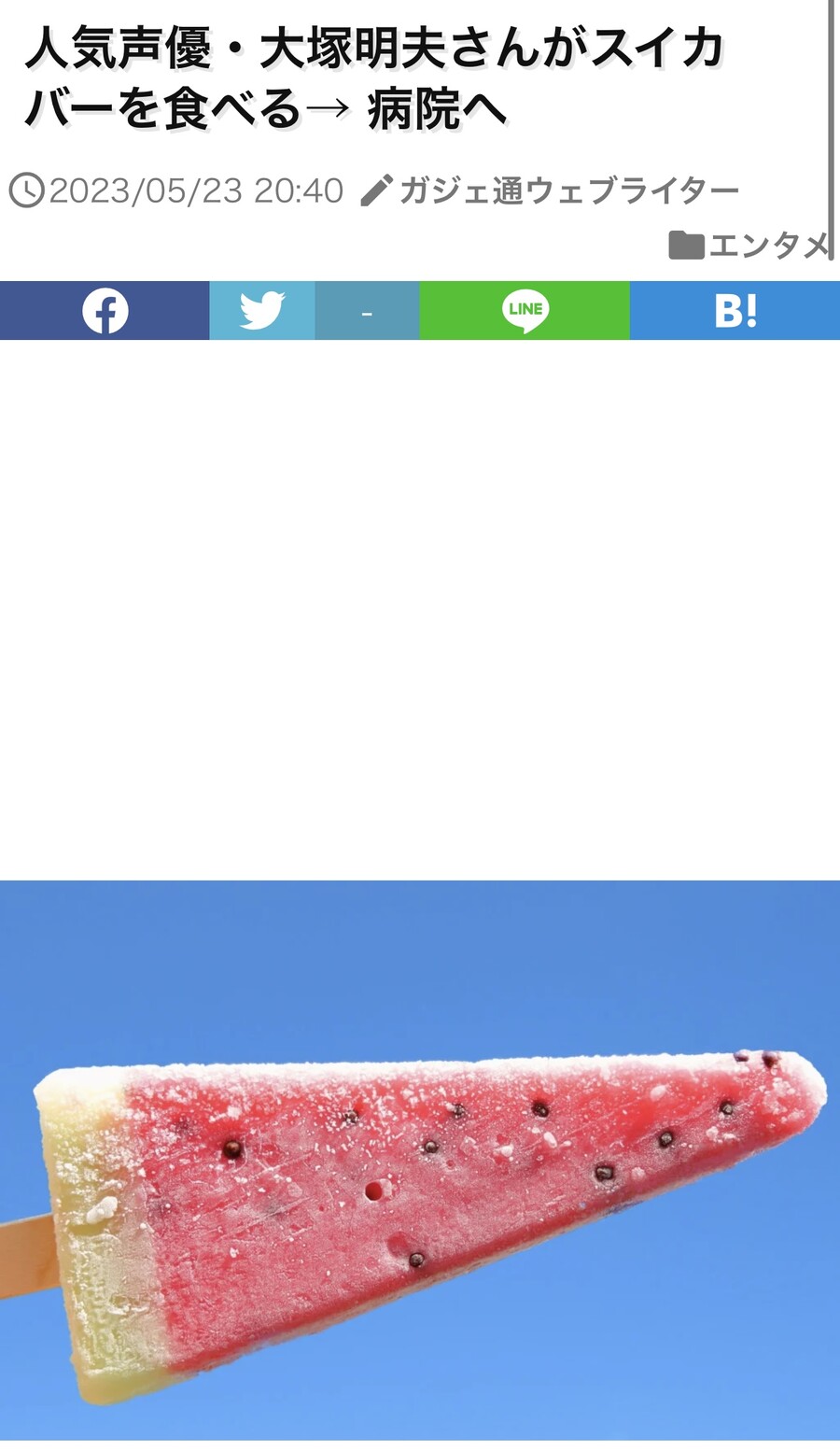This screenshot has width=840, height=1451.
Task: Open author ガジェ通ウェブライター's page
Action: coord(568,191)
